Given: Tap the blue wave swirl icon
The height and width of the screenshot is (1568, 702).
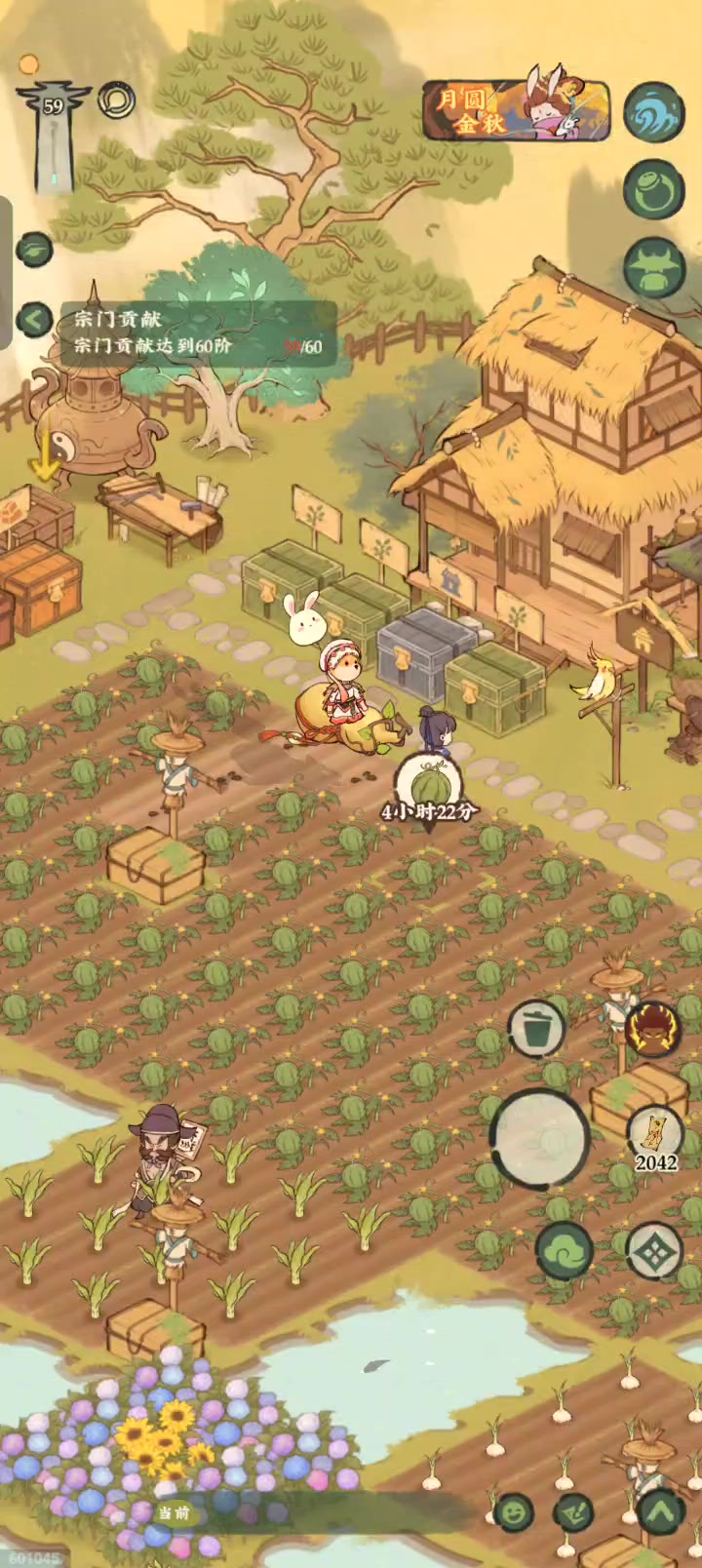Looking at the screenshot, I should pyautogui.click(x=653, y=112).
